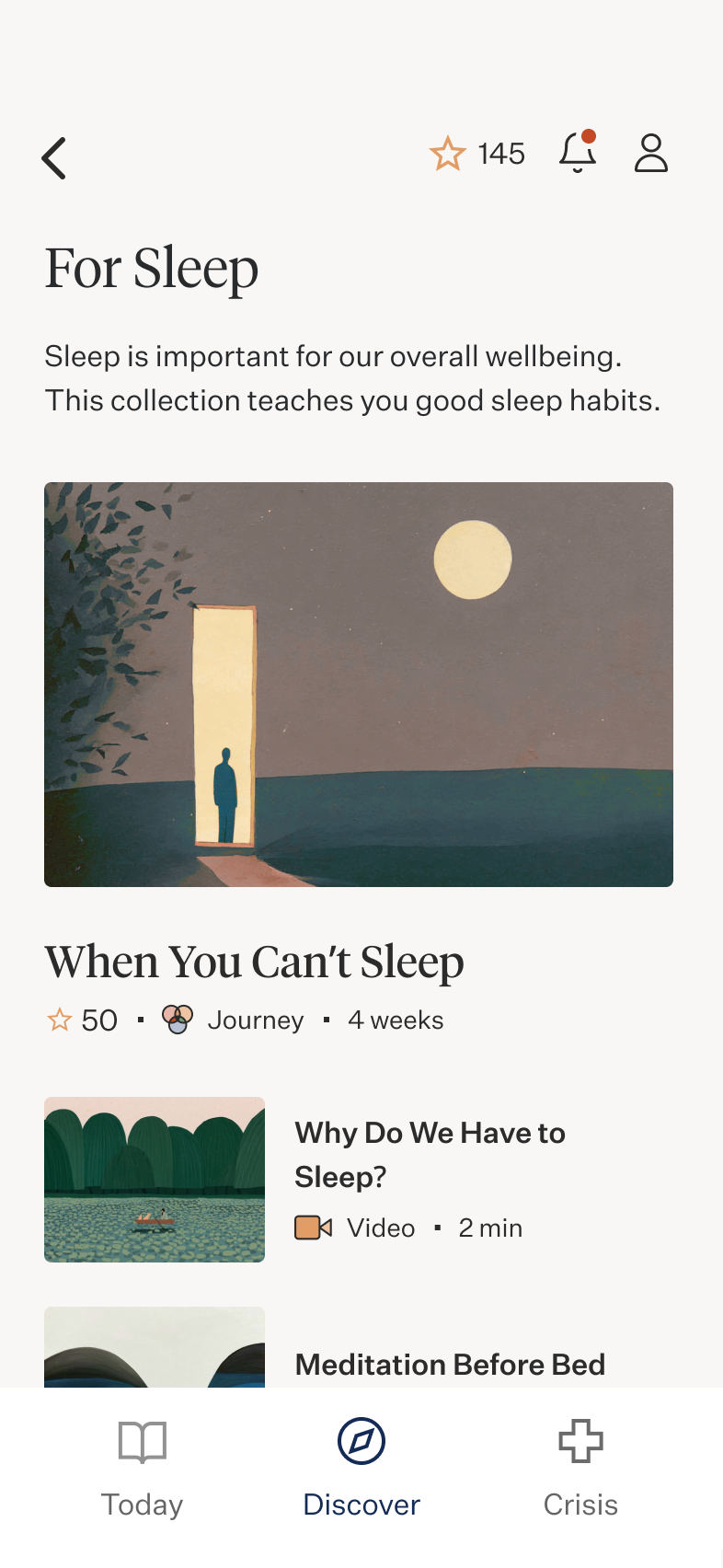Image resolution: width=723 pixels, height=1568 pixels.
Task: Select the Discover tab label
Action: [x=361, y=1505]
